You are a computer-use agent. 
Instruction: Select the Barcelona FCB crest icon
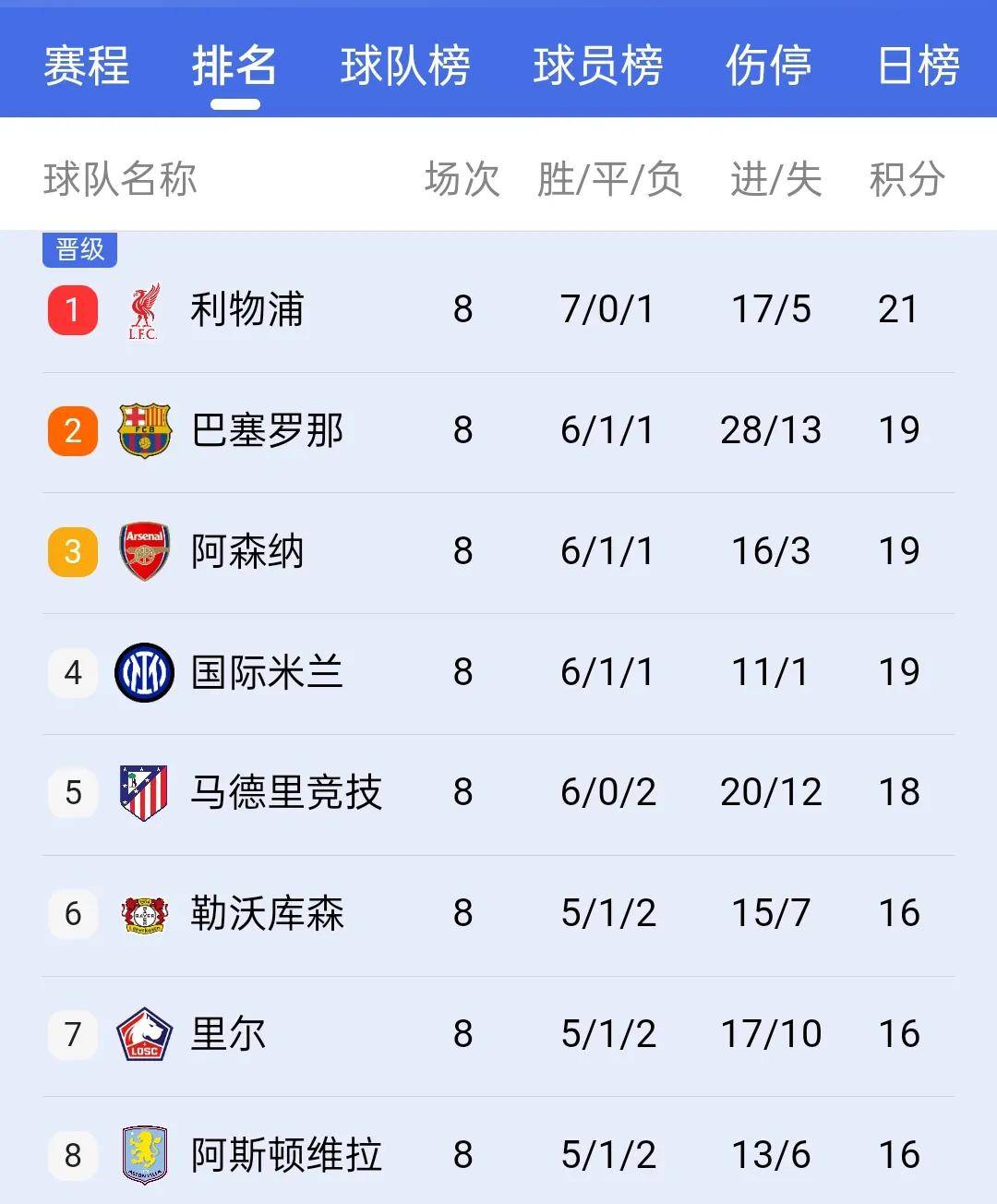coord(143,429)
